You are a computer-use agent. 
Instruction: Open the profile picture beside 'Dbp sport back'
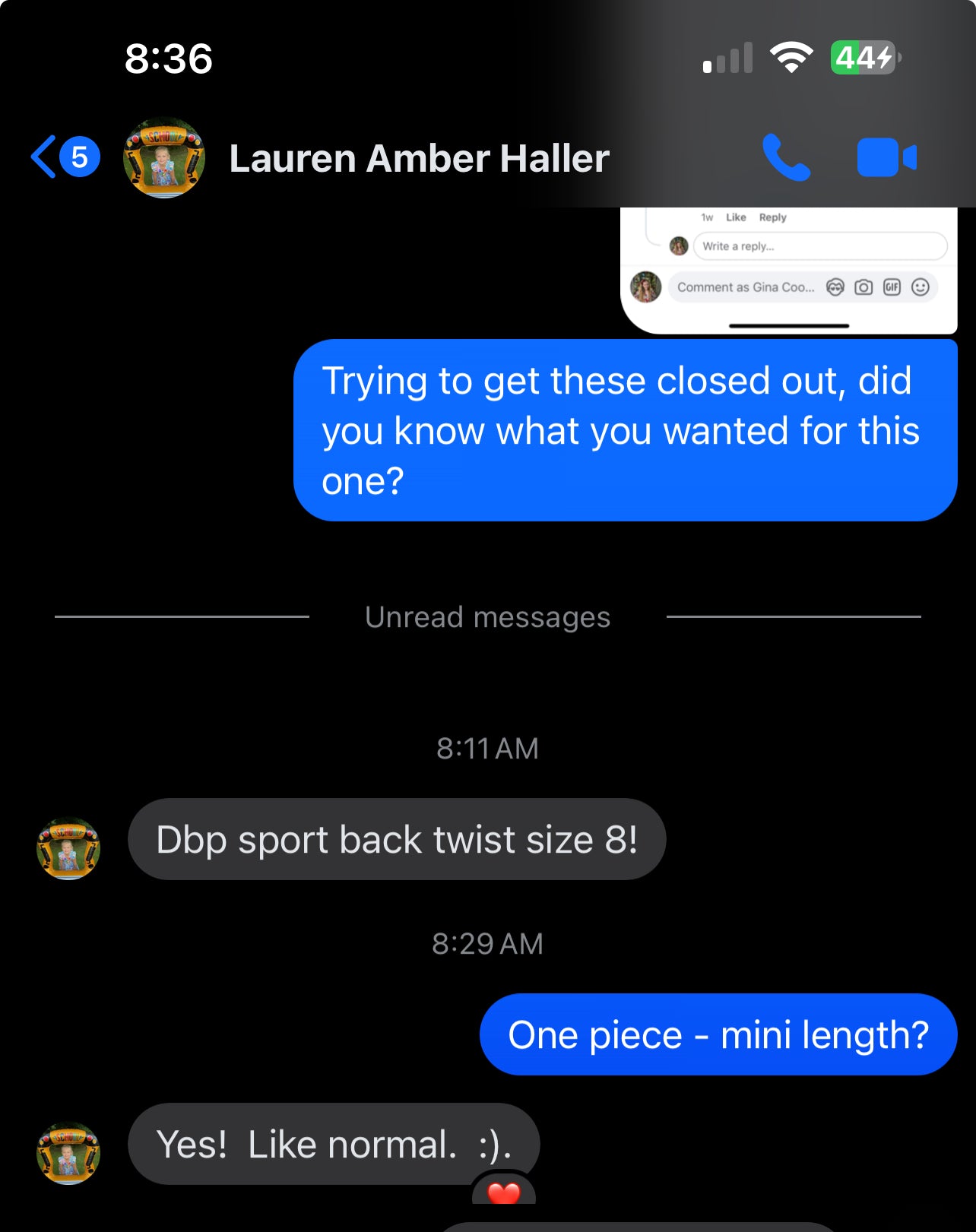coord(68,848)
